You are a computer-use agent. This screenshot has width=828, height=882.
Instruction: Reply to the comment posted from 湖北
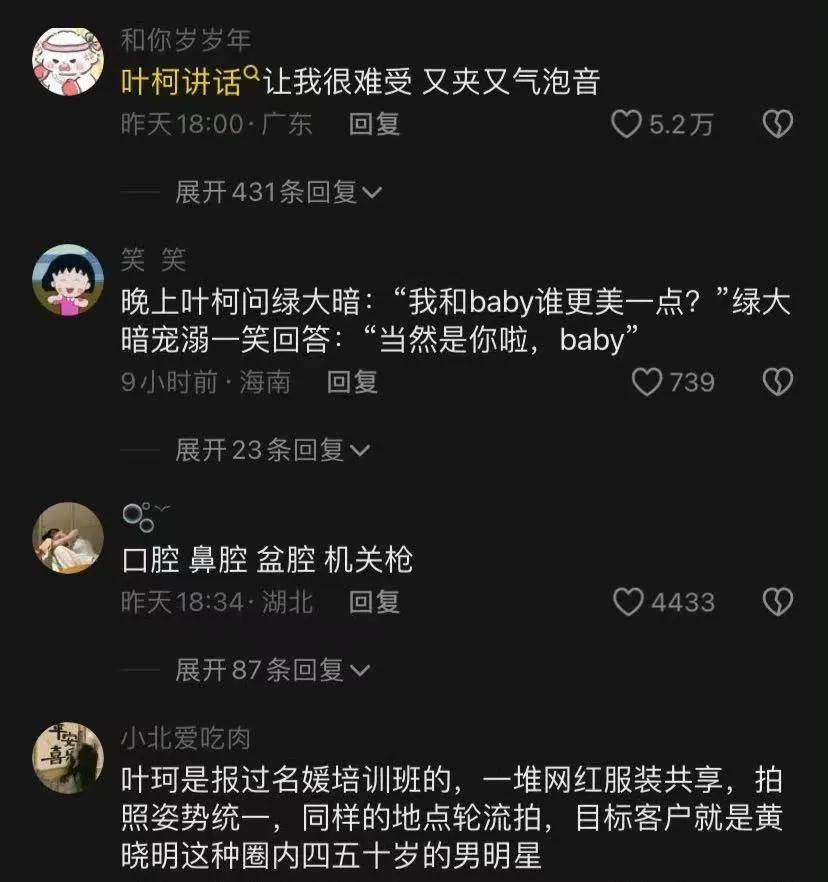point(374,601)
